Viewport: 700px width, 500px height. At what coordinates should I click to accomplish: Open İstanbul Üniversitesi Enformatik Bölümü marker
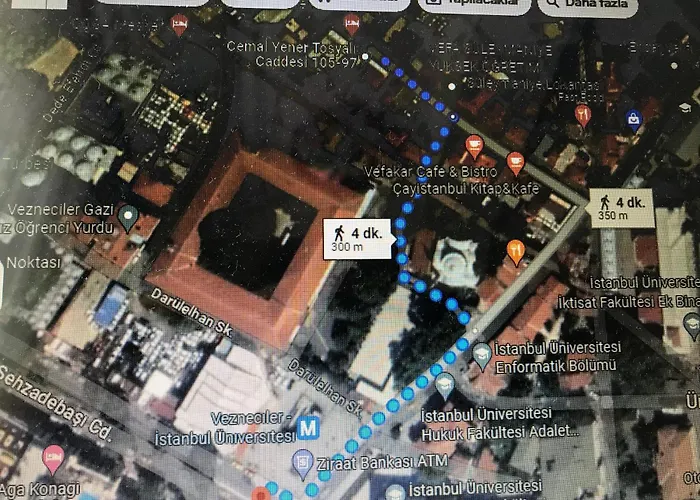(x=482, y=351)
